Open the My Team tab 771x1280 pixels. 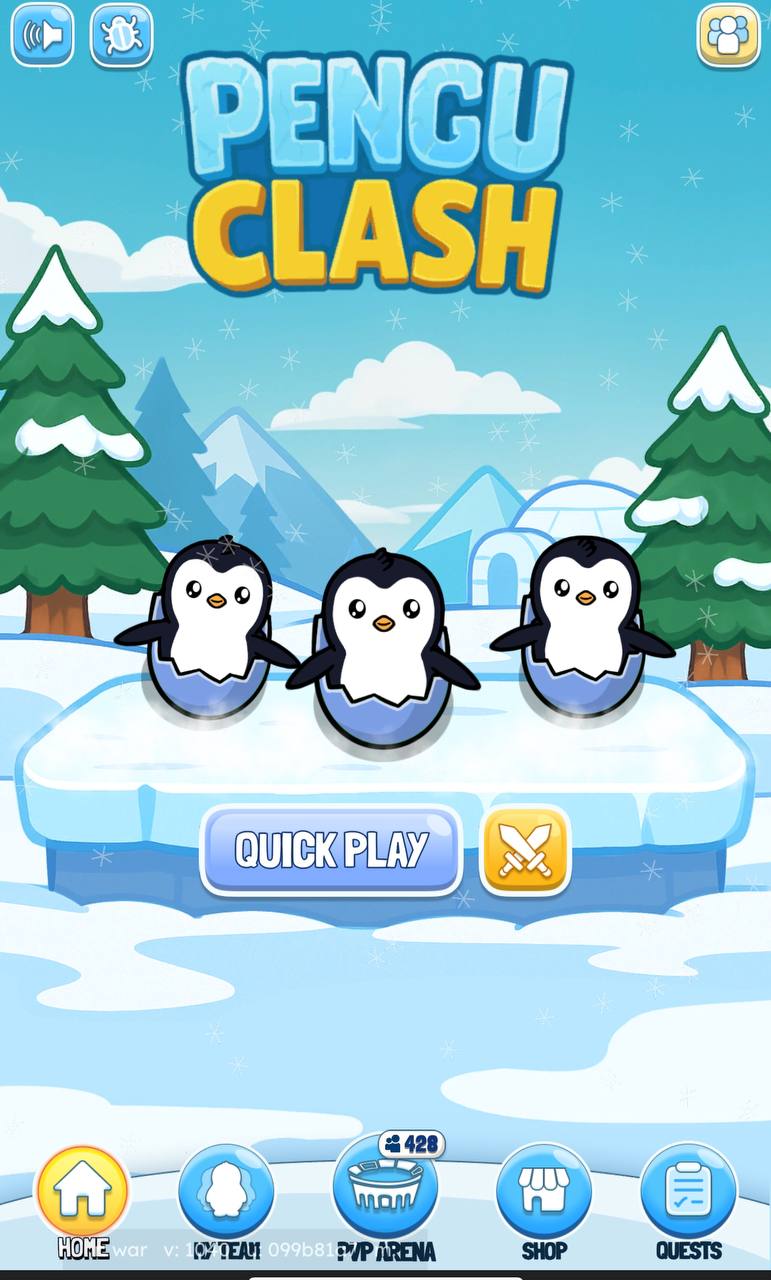[x=226, y=1195]
